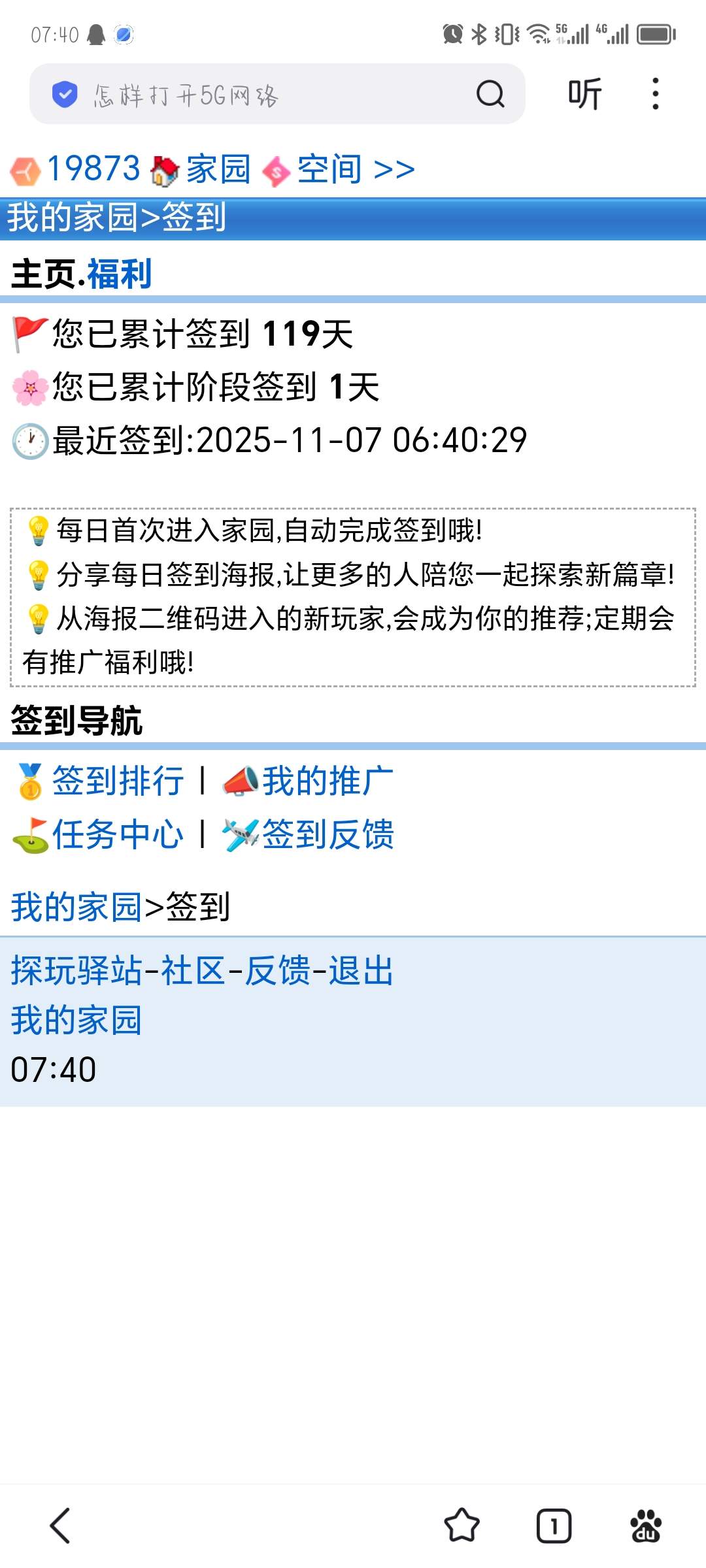Viewport: 706px width, 1568px height.
Task: Tap the 听 listen button
Action: point(584,94)
